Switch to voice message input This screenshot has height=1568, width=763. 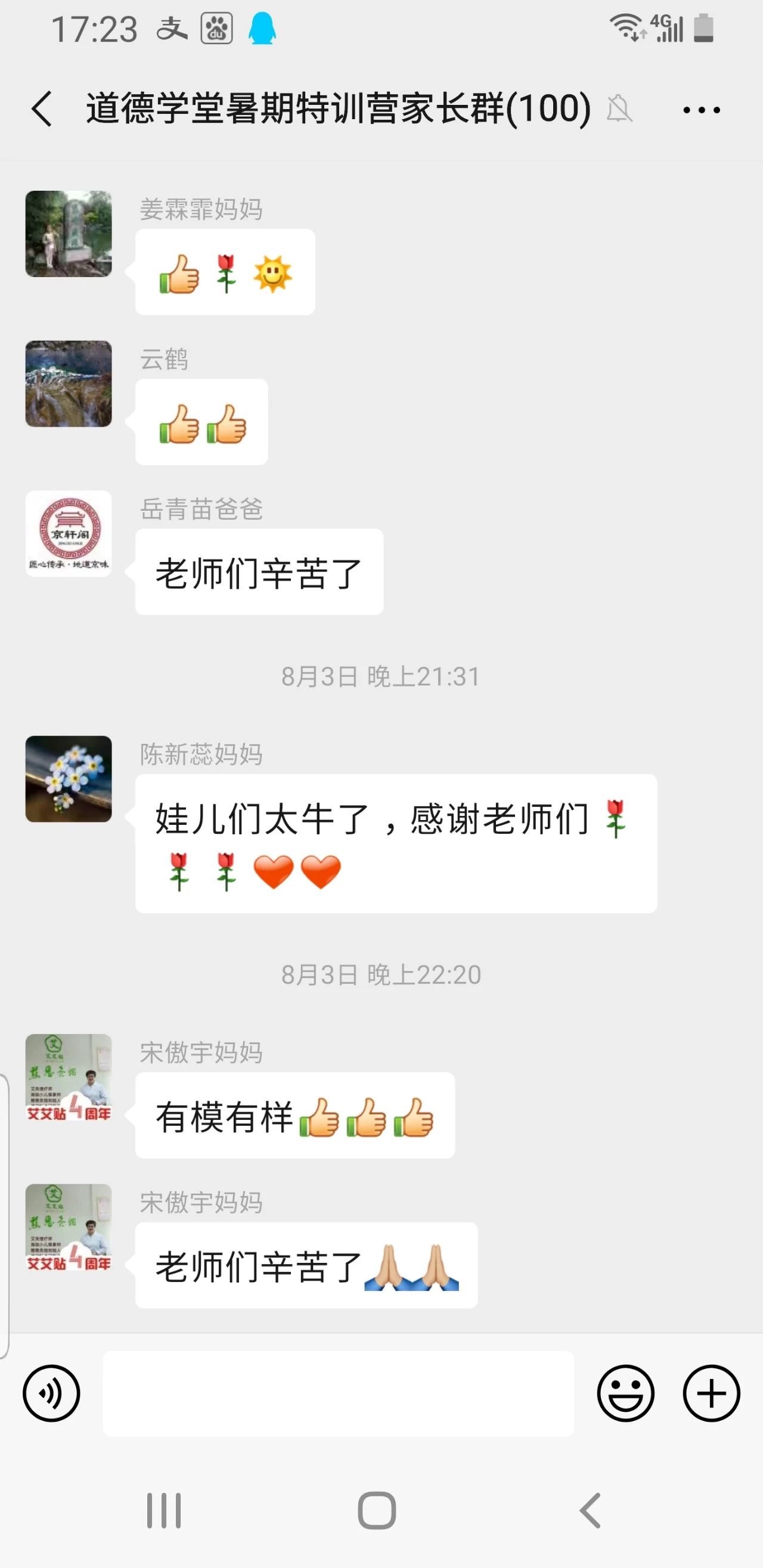[51, 1393]
